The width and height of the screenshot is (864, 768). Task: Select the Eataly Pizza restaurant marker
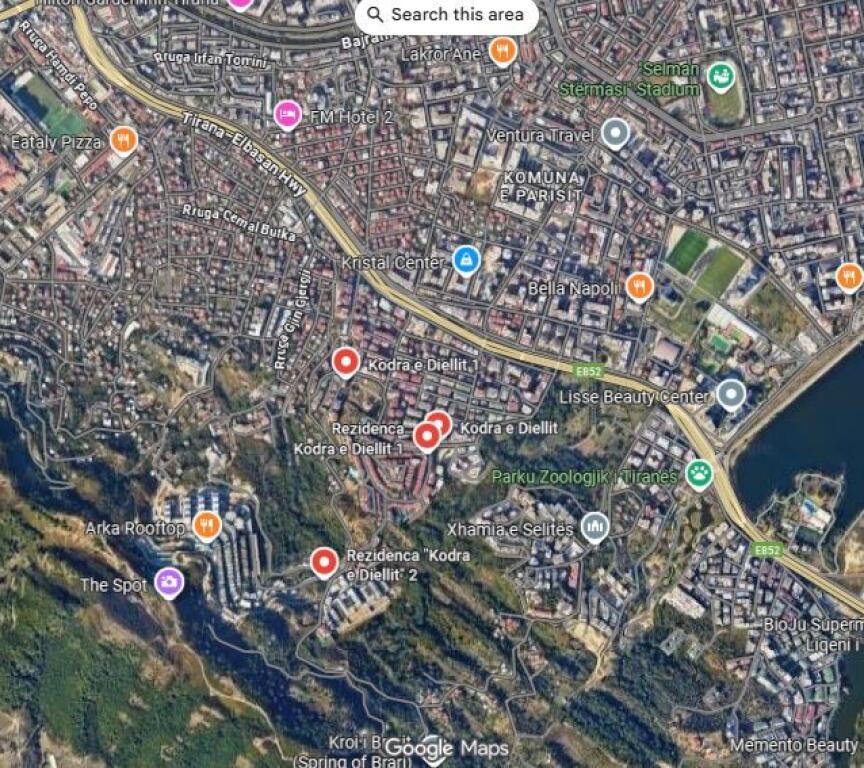tap(124, 139)
